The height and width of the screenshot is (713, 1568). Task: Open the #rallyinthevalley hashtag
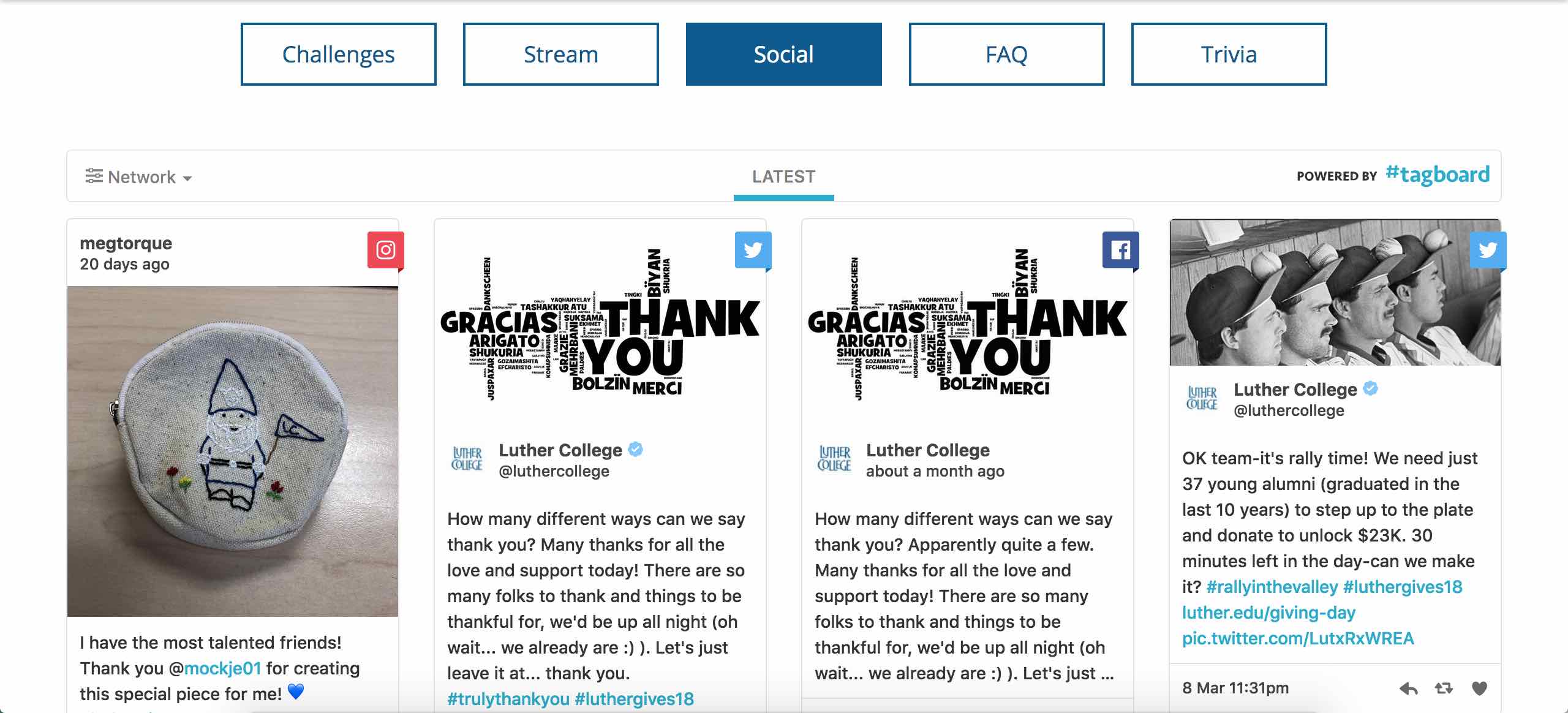tap(1272, 587)
